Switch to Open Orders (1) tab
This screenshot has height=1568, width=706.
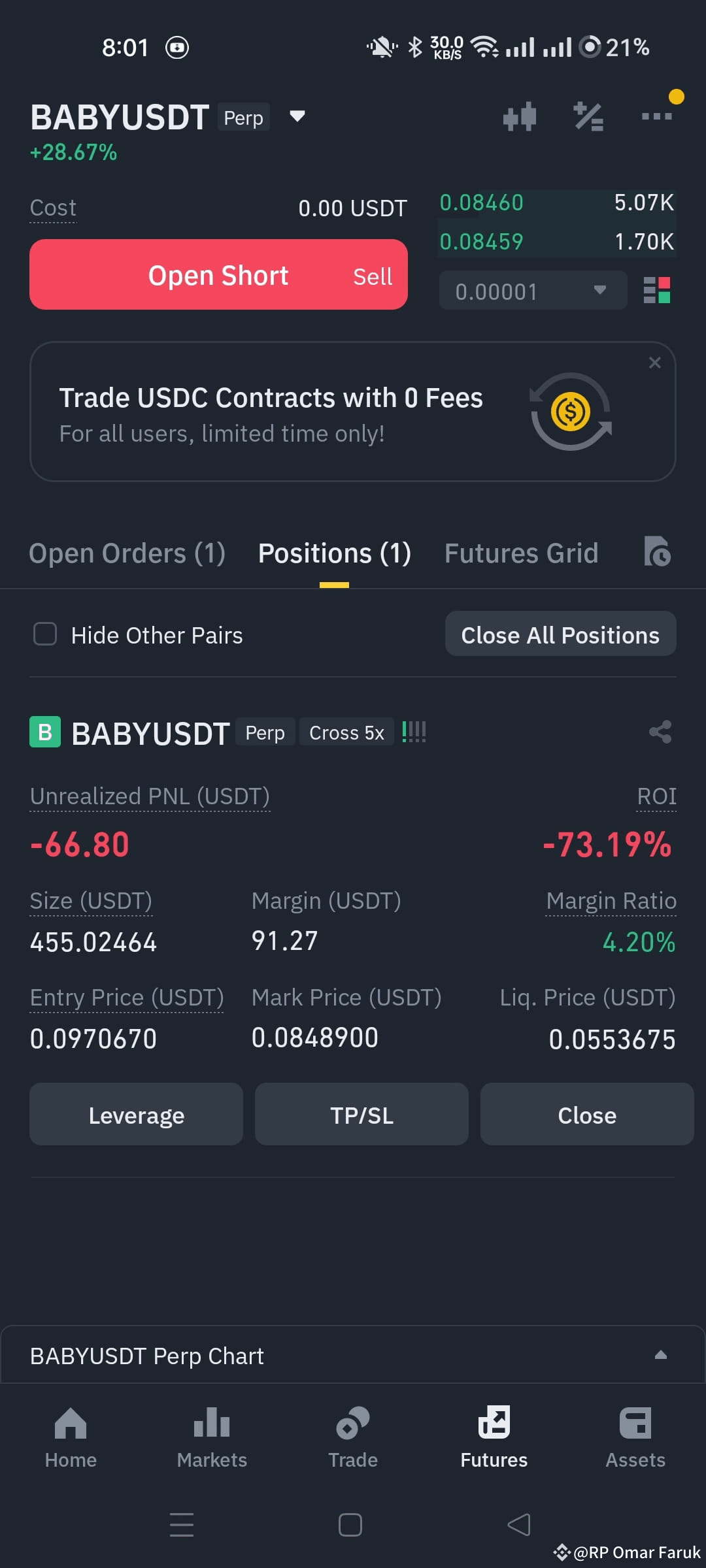pyautogui.click(x=127, y=553)
